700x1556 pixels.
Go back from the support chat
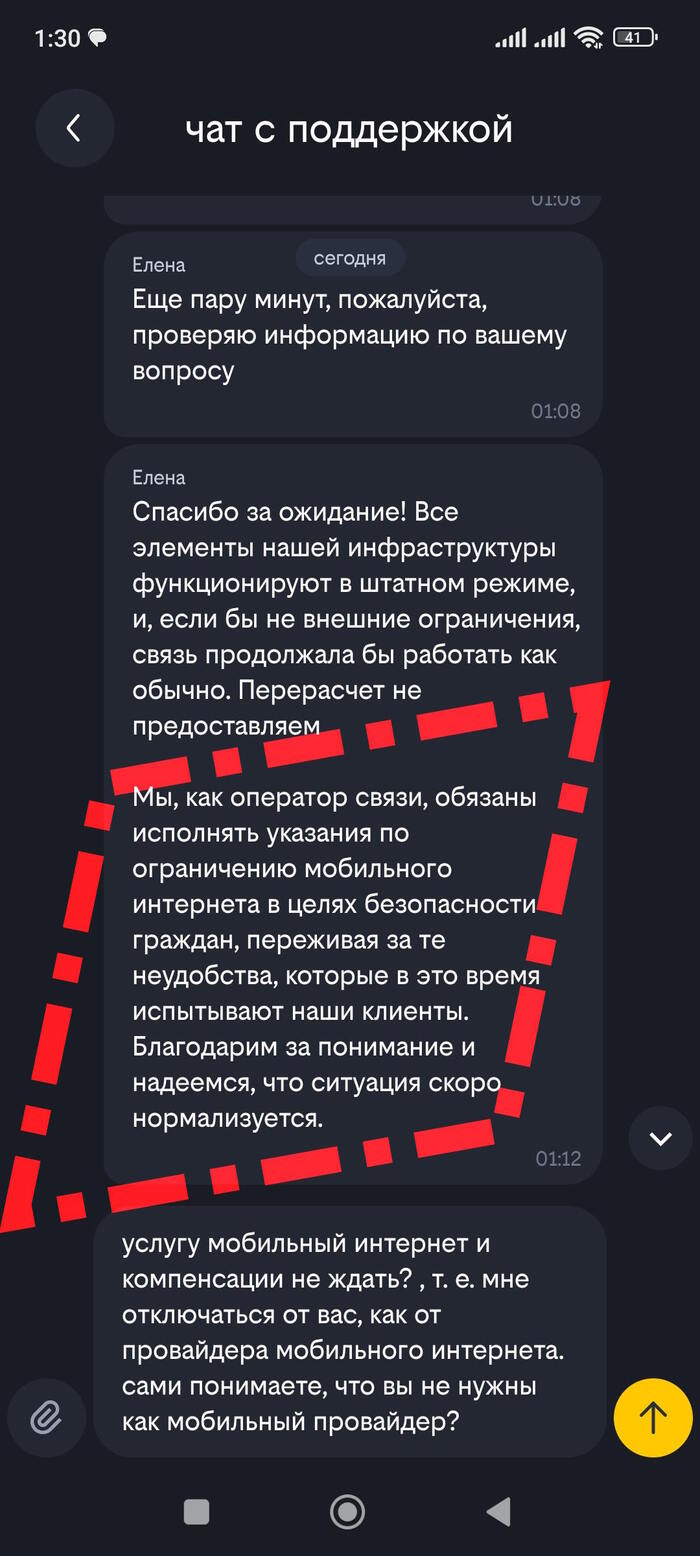point(74,128)
